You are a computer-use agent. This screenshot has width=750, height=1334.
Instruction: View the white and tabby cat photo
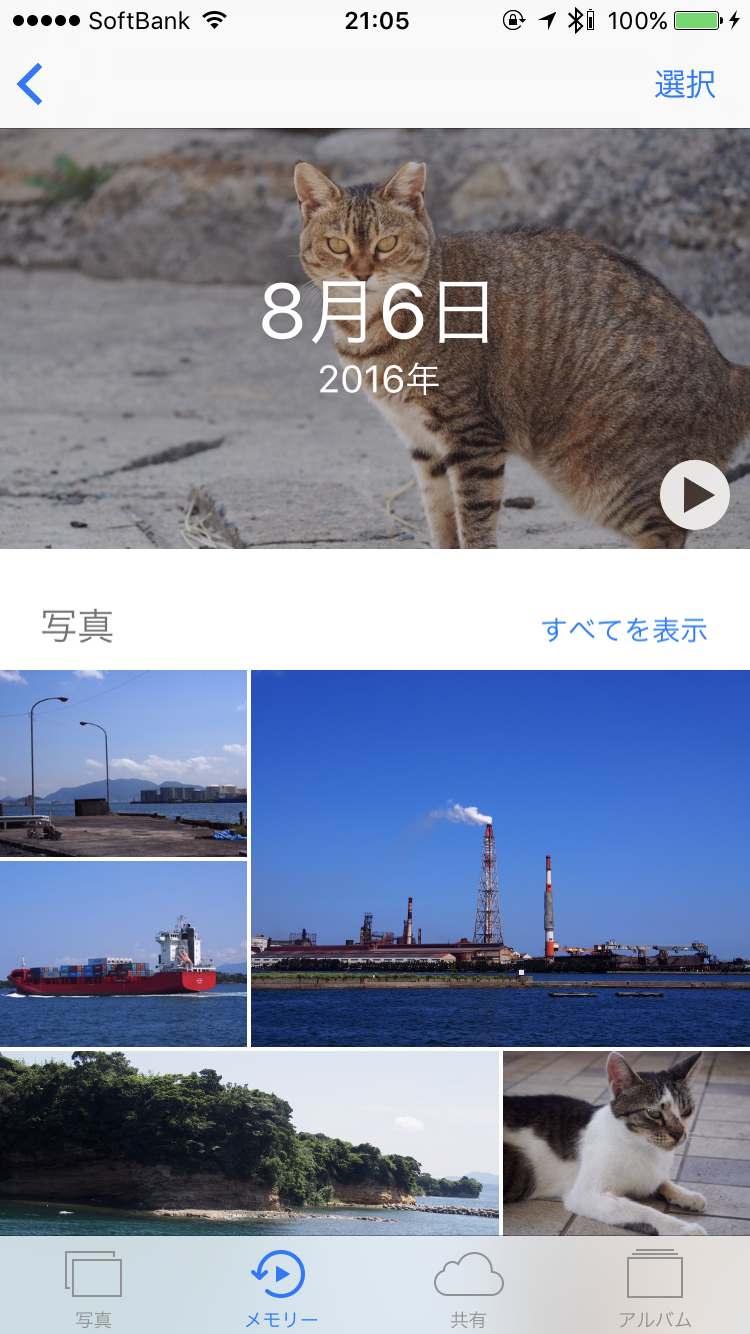626,1142
